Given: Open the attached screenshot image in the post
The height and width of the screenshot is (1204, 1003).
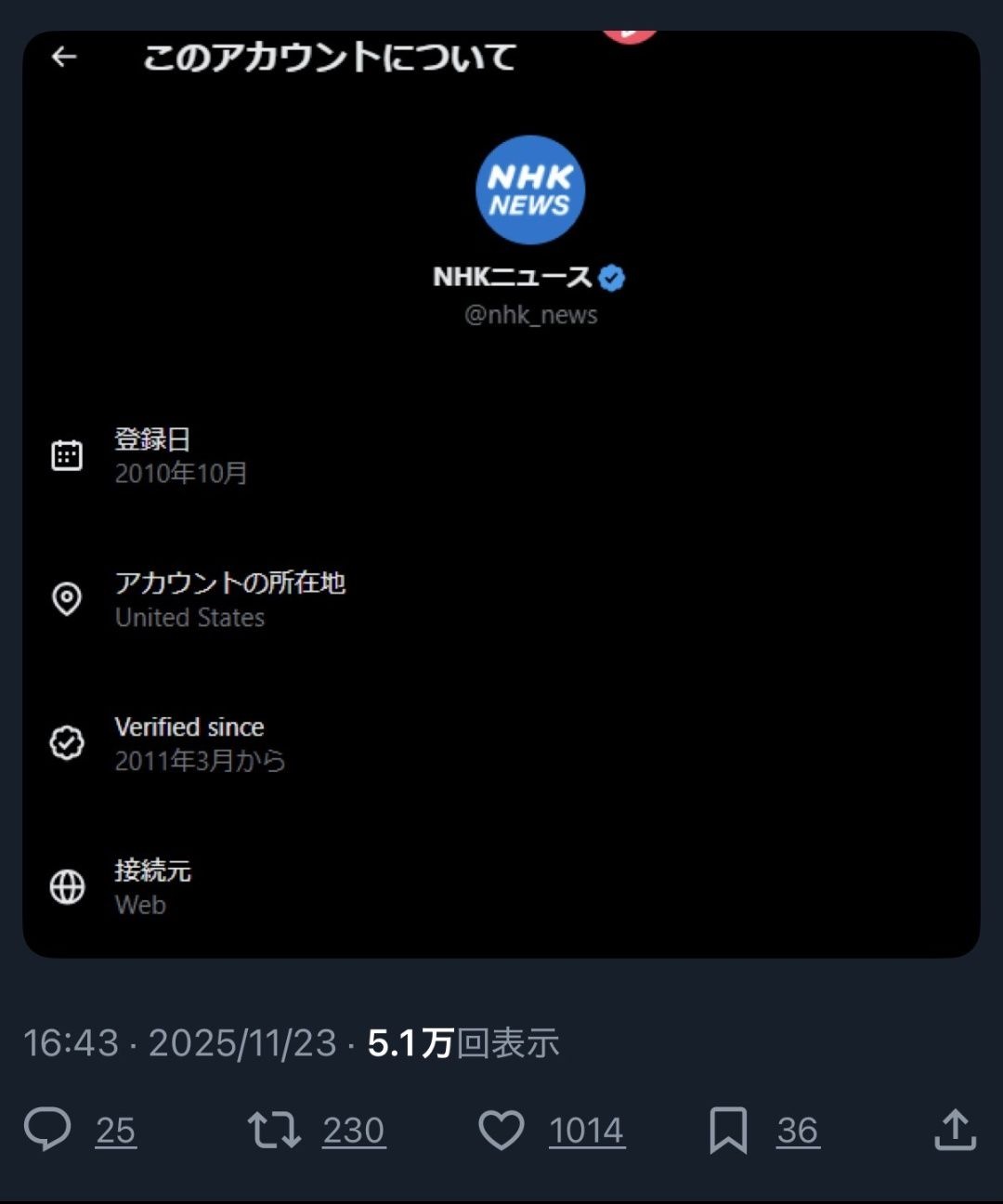Looking at the screenshot, I should click(501, 494).
